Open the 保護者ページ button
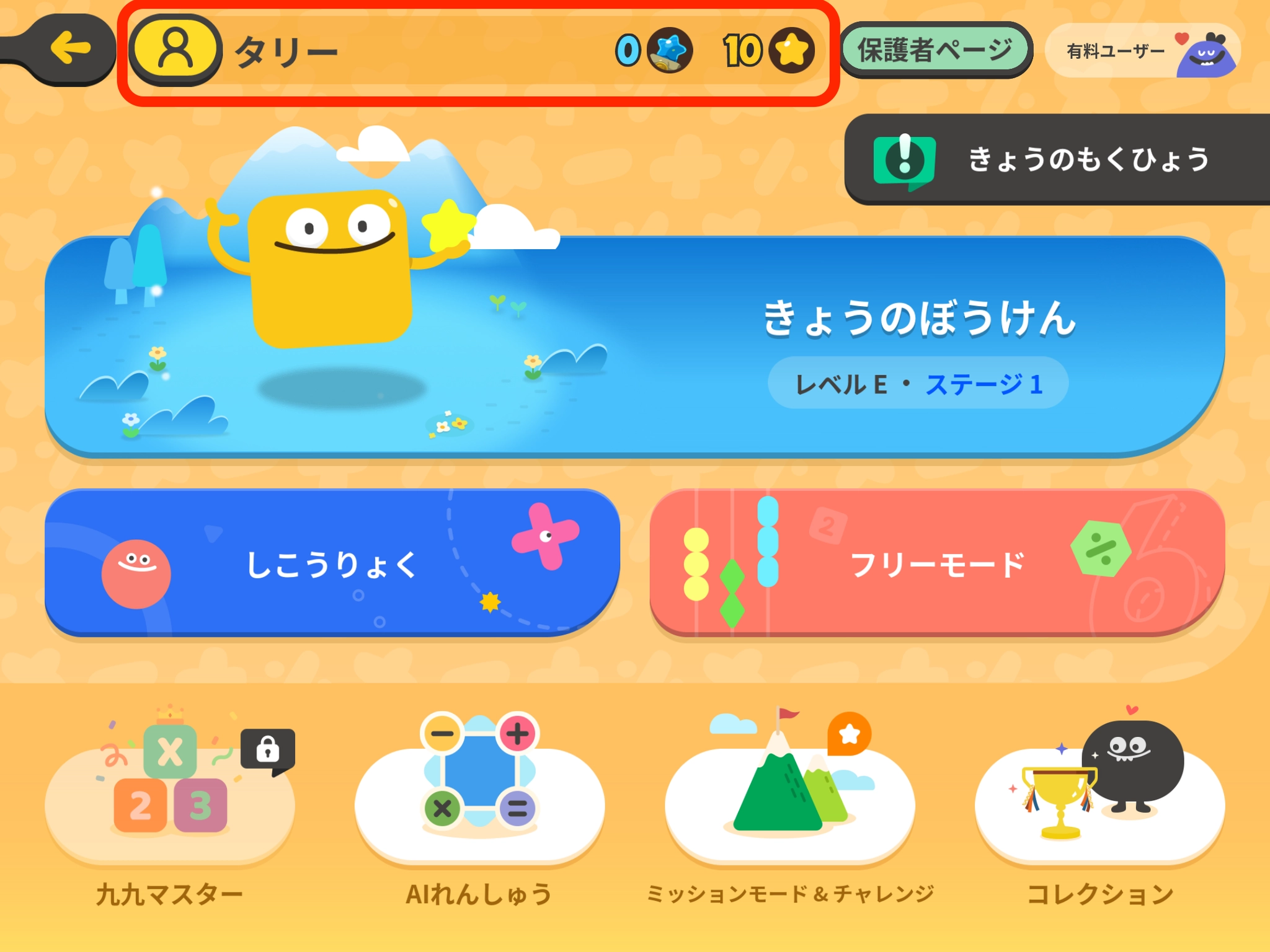Image resolution: width=1270 pixels, height=952 pixels. click(935, 50)
